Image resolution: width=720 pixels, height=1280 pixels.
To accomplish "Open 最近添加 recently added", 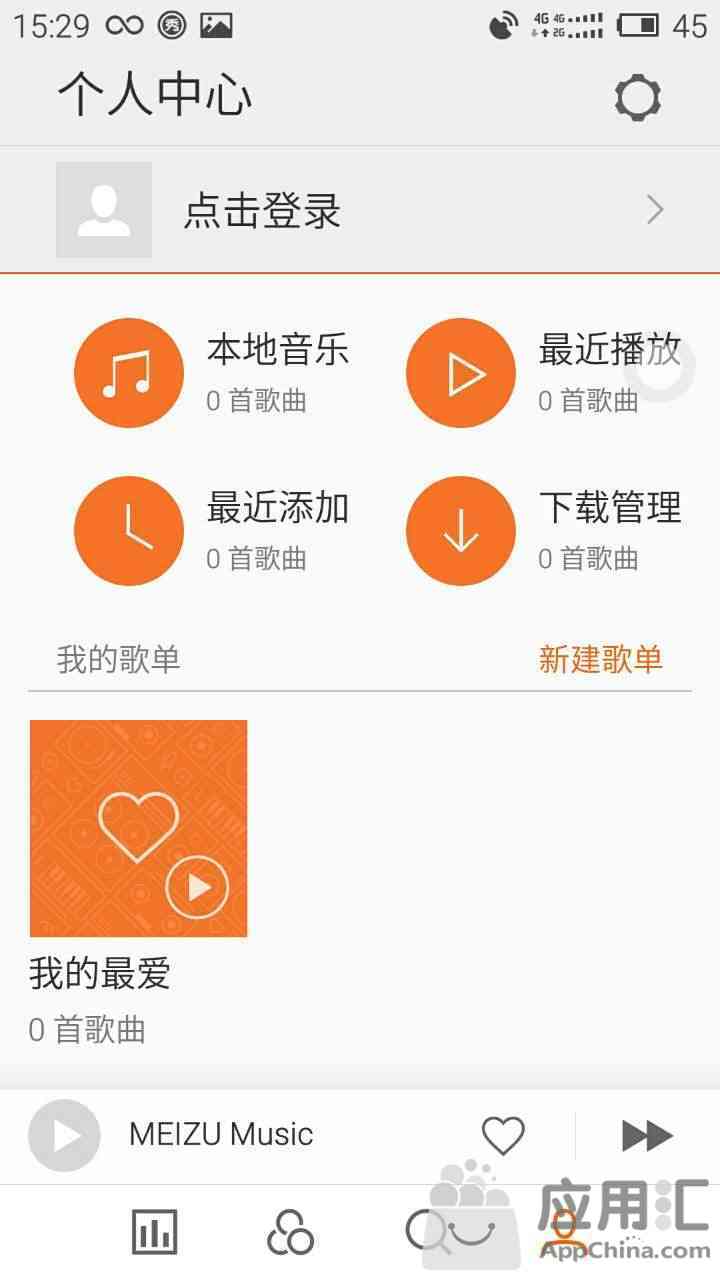I will tap(129, 531).
